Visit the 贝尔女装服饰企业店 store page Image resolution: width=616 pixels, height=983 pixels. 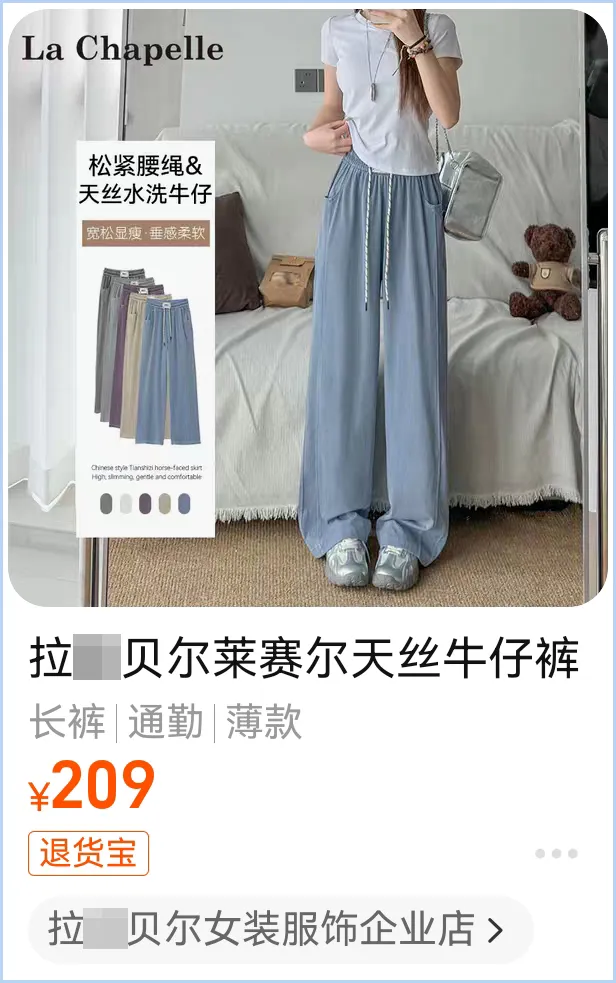pyautogui.click(x=280, y=930)
